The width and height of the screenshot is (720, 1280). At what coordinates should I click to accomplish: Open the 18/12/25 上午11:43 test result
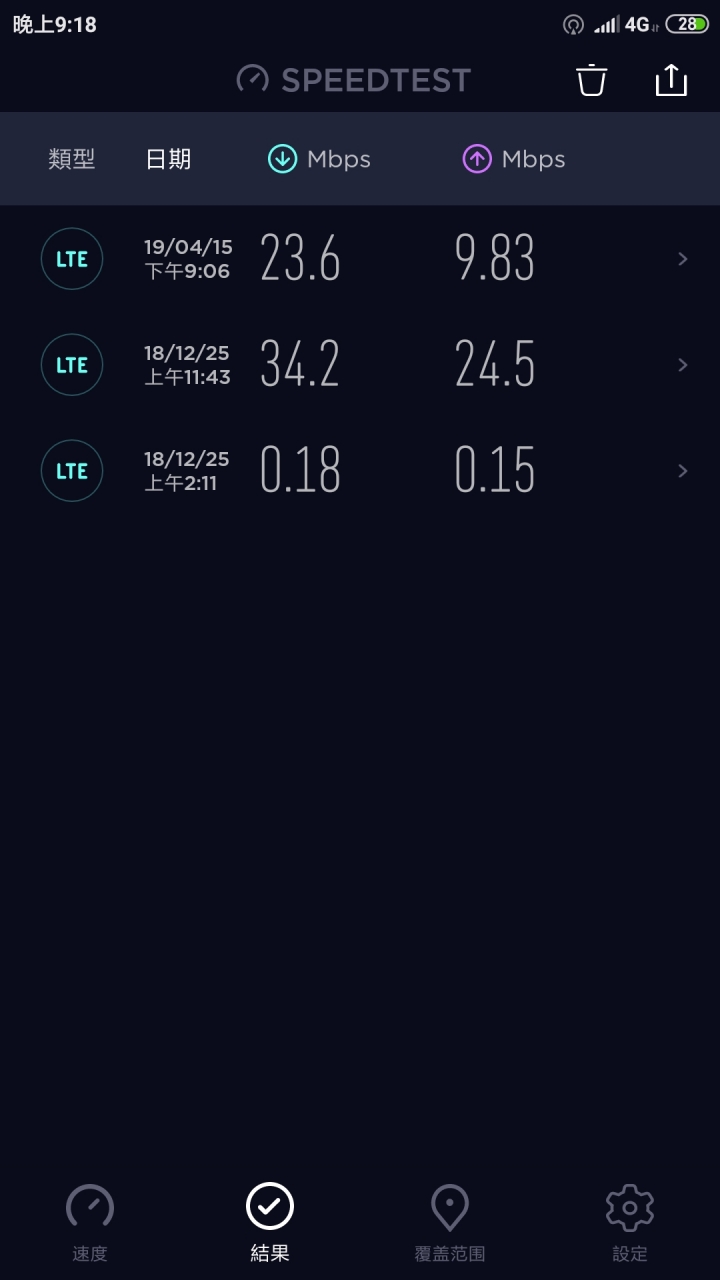pos(360,365)
